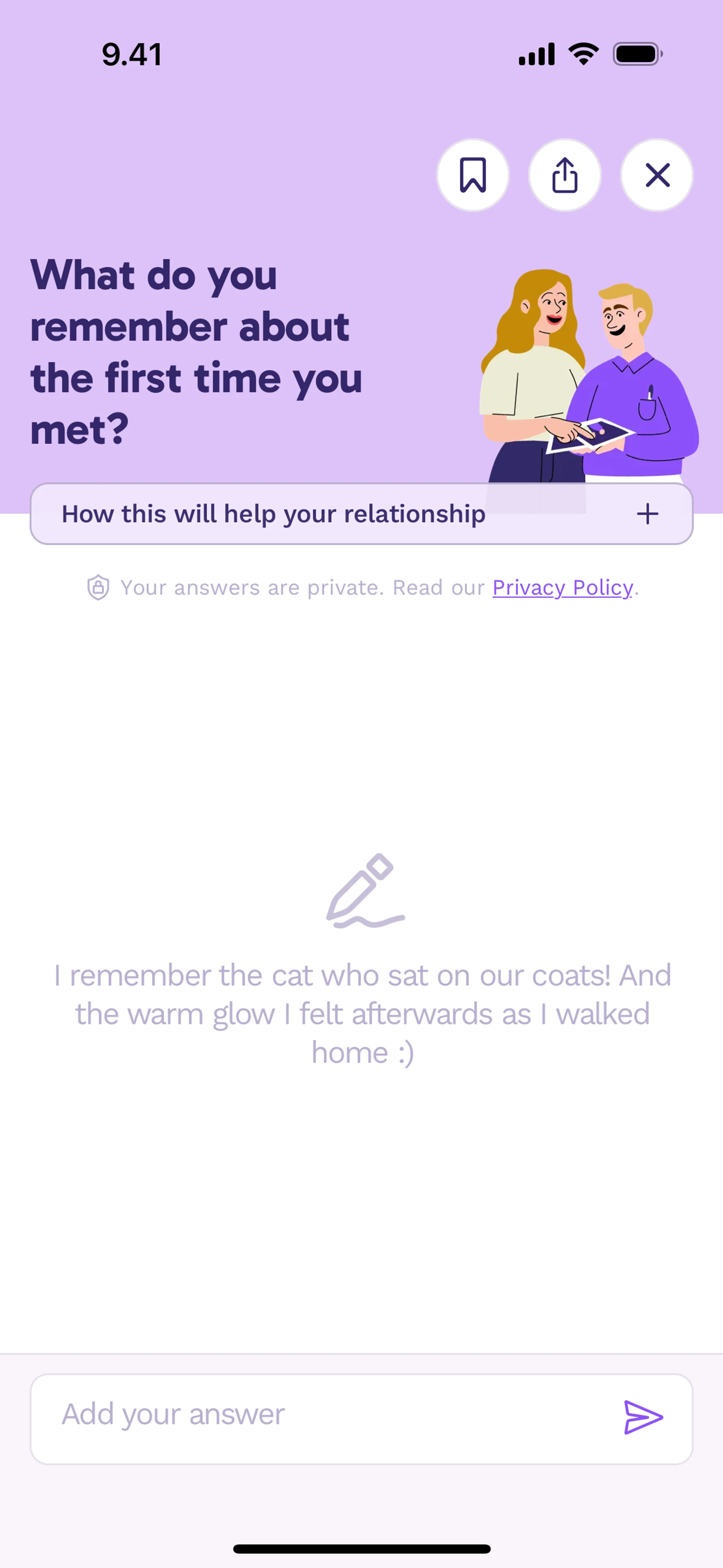Expand How this will help your relationship
The image size is (723, 1568).
click(x=647, y=514)
